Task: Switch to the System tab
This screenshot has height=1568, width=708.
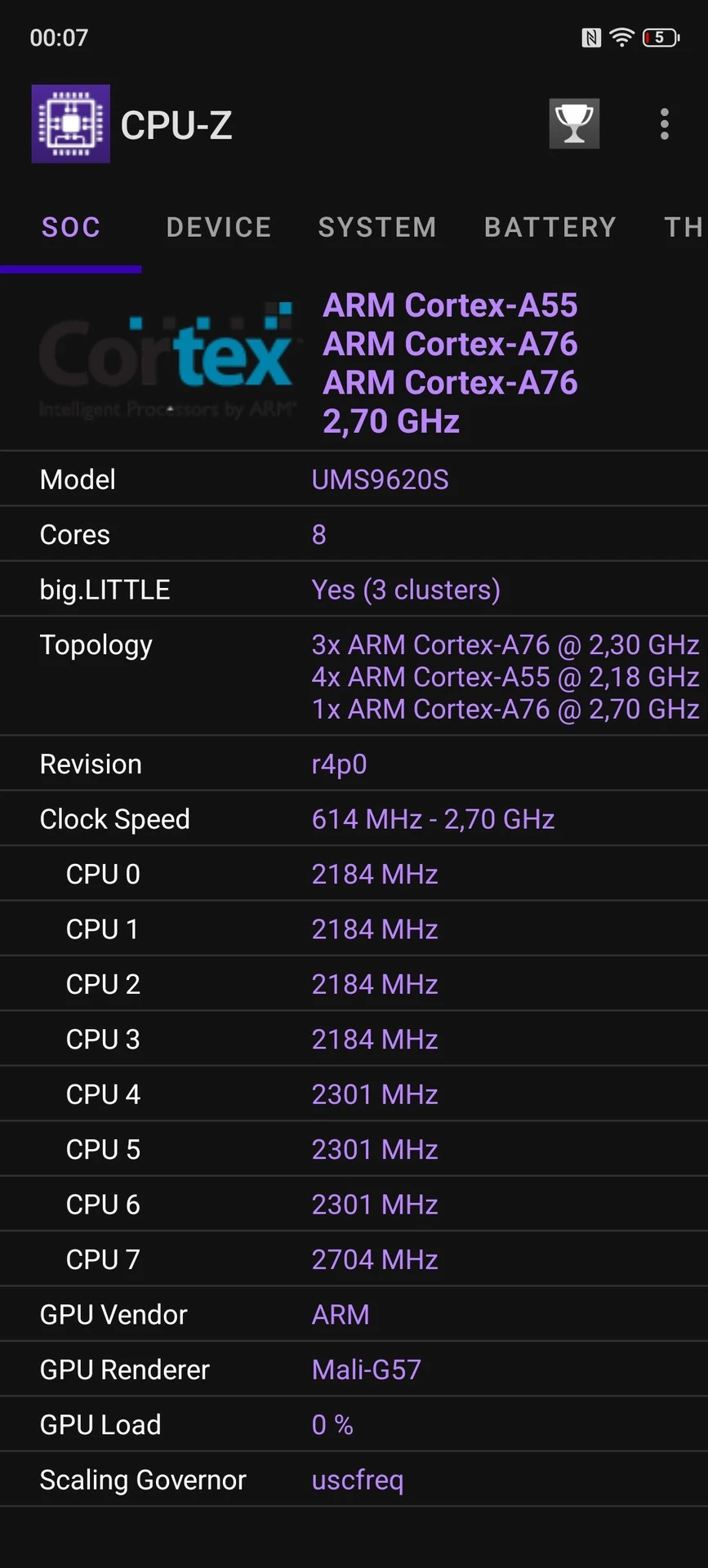Action: point(377,227)
